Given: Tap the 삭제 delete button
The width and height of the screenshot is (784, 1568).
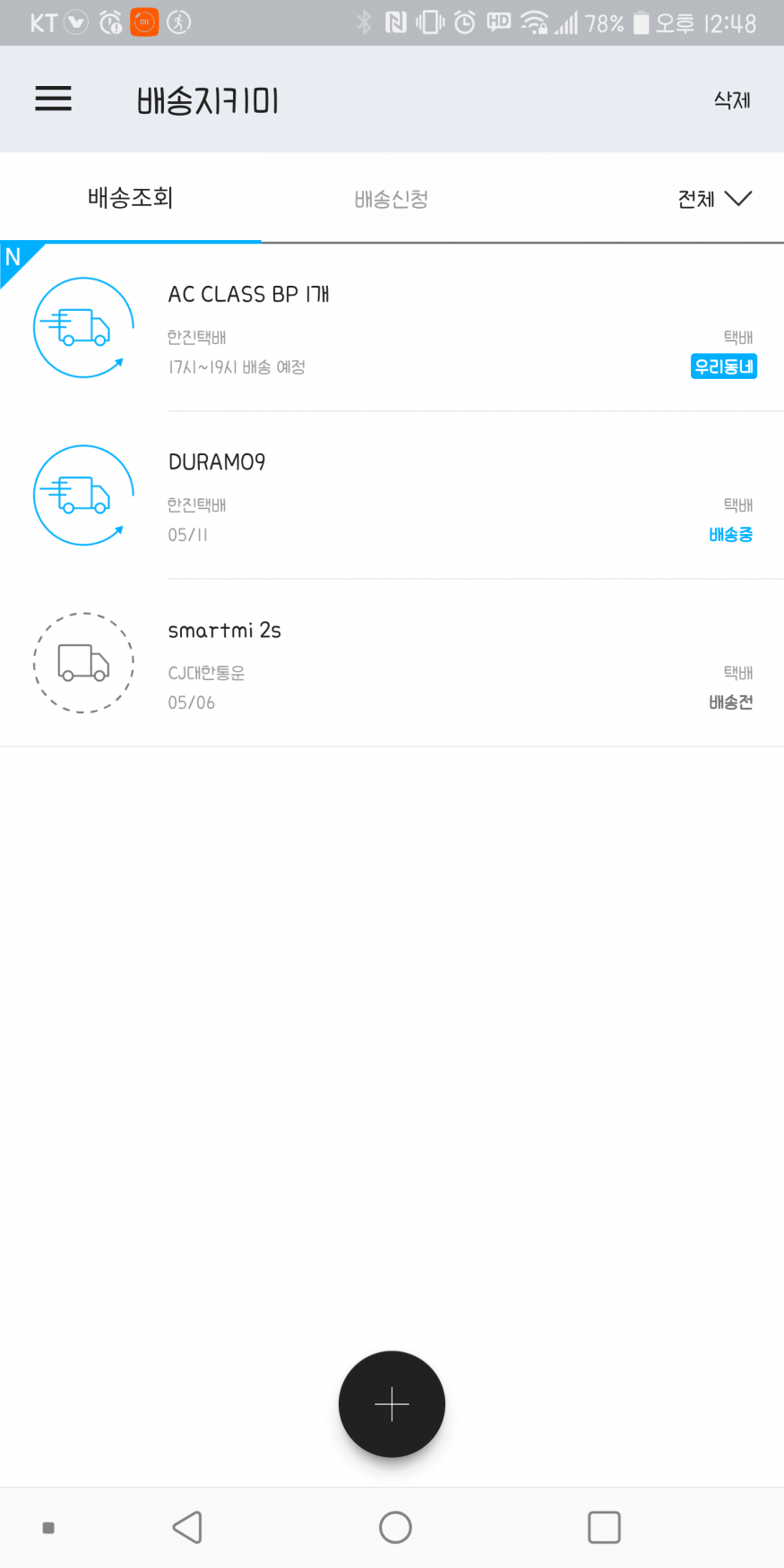Looking at the screenshot, I should click(731, 100).
